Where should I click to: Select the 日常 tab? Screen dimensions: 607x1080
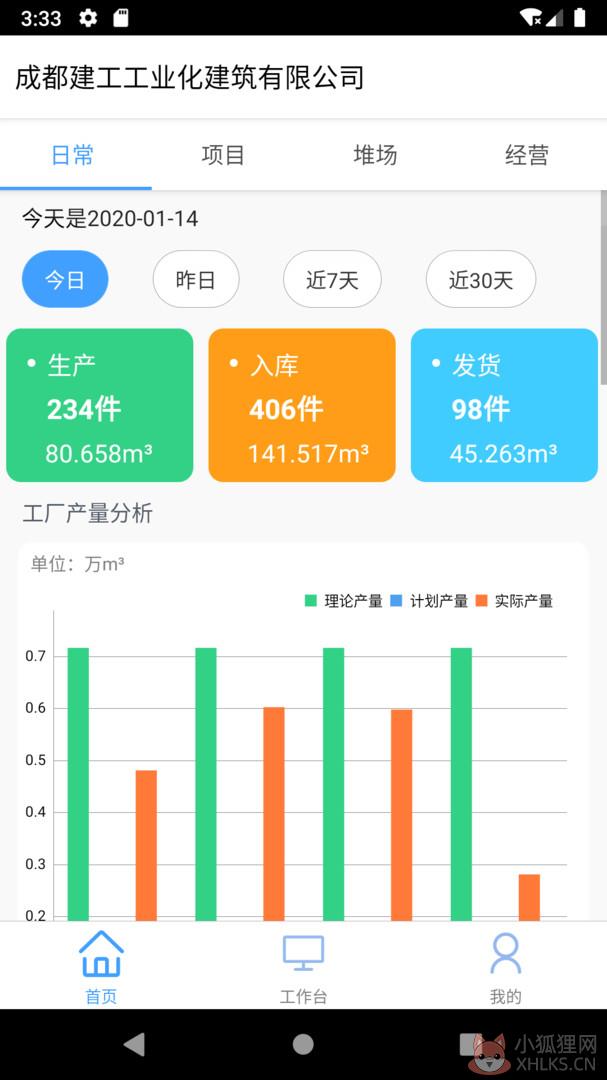72,155
